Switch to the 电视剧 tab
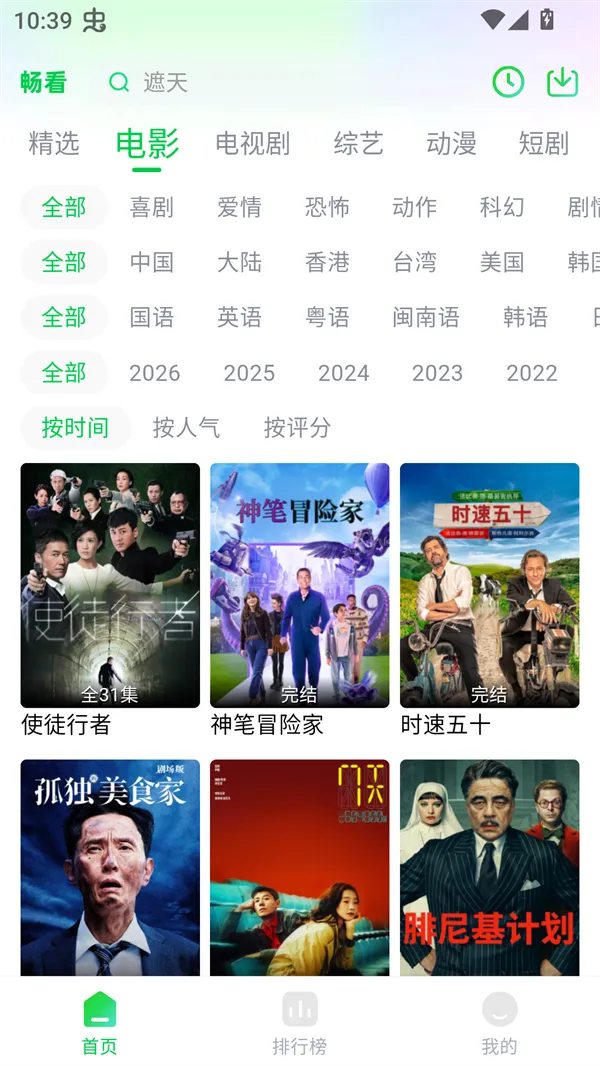Viewport: 600px width, 1066px height. tap(253, 143)
